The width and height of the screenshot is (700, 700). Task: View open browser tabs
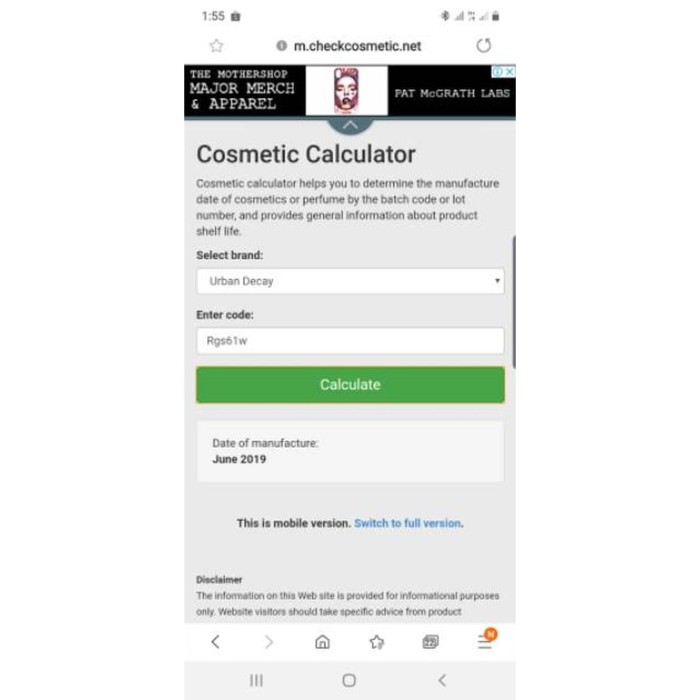click(430, 642)
